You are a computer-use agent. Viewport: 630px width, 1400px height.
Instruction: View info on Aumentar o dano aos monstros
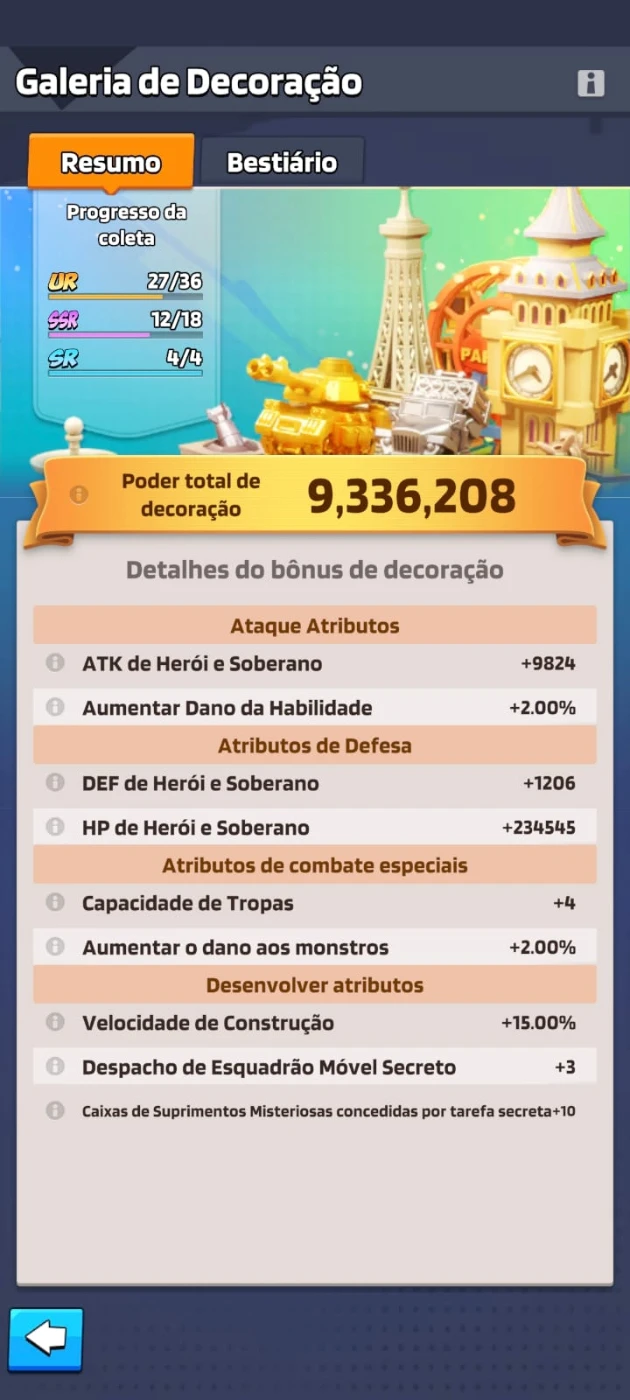click(55, 947)
